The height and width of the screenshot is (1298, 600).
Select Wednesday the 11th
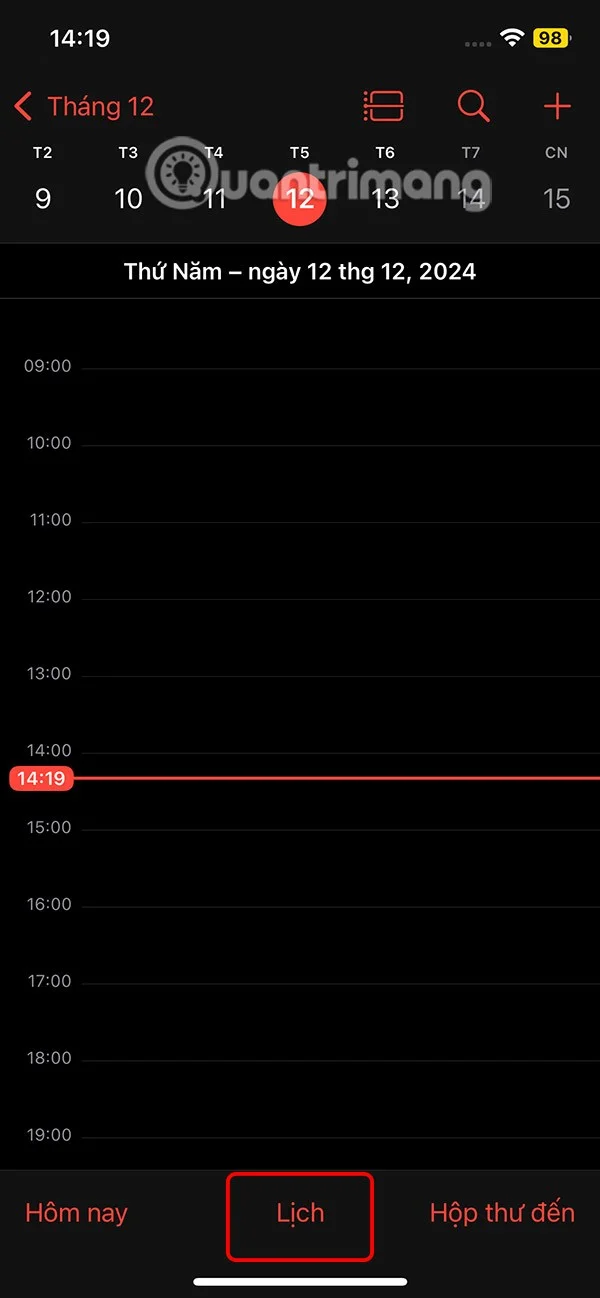214,198
